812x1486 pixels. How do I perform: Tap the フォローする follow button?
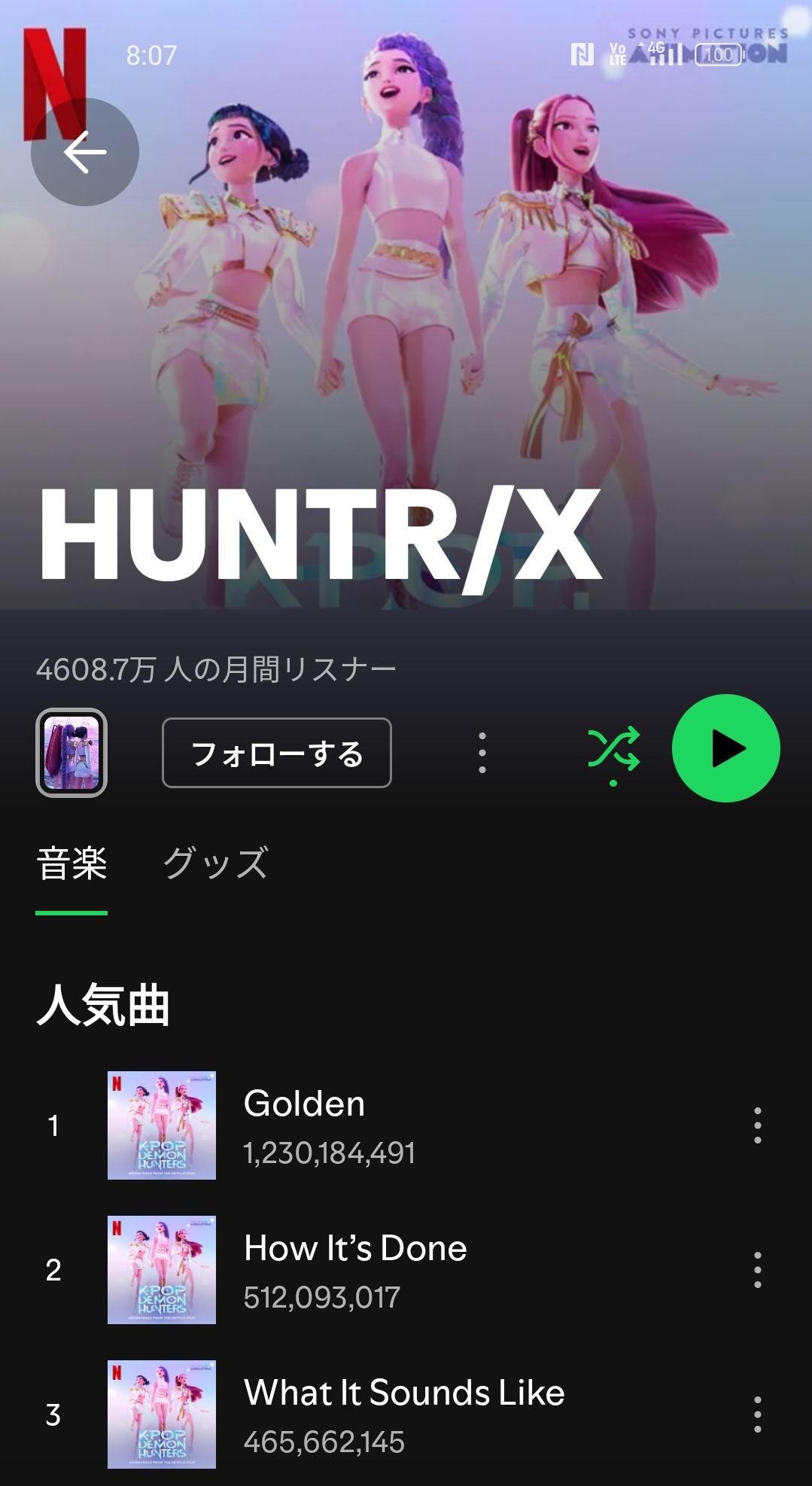[276, 753]
